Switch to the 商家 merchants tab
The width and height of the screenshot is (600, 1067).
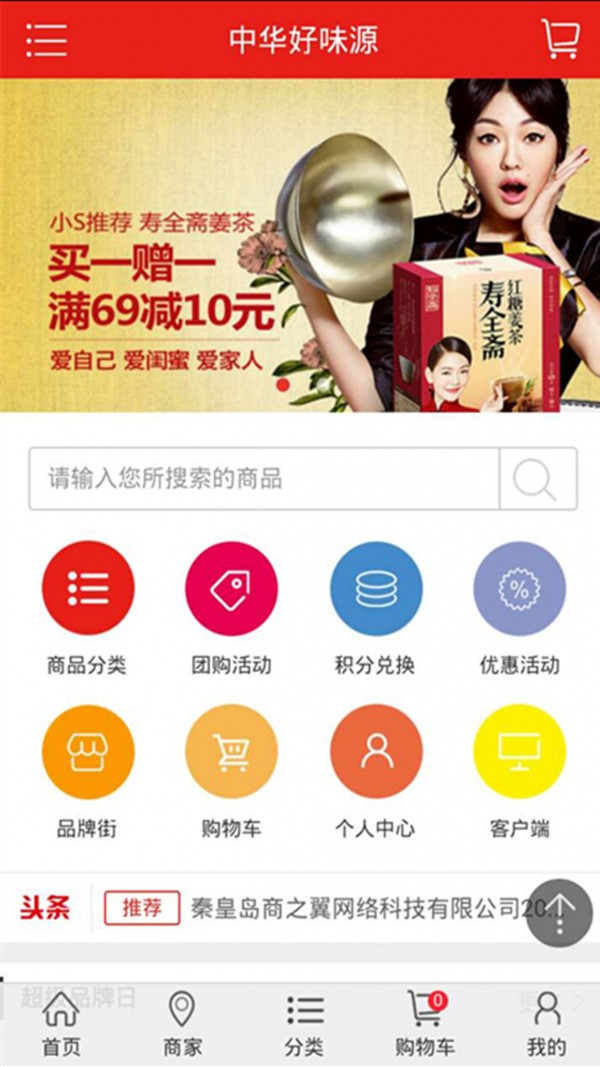point(182,1023)
